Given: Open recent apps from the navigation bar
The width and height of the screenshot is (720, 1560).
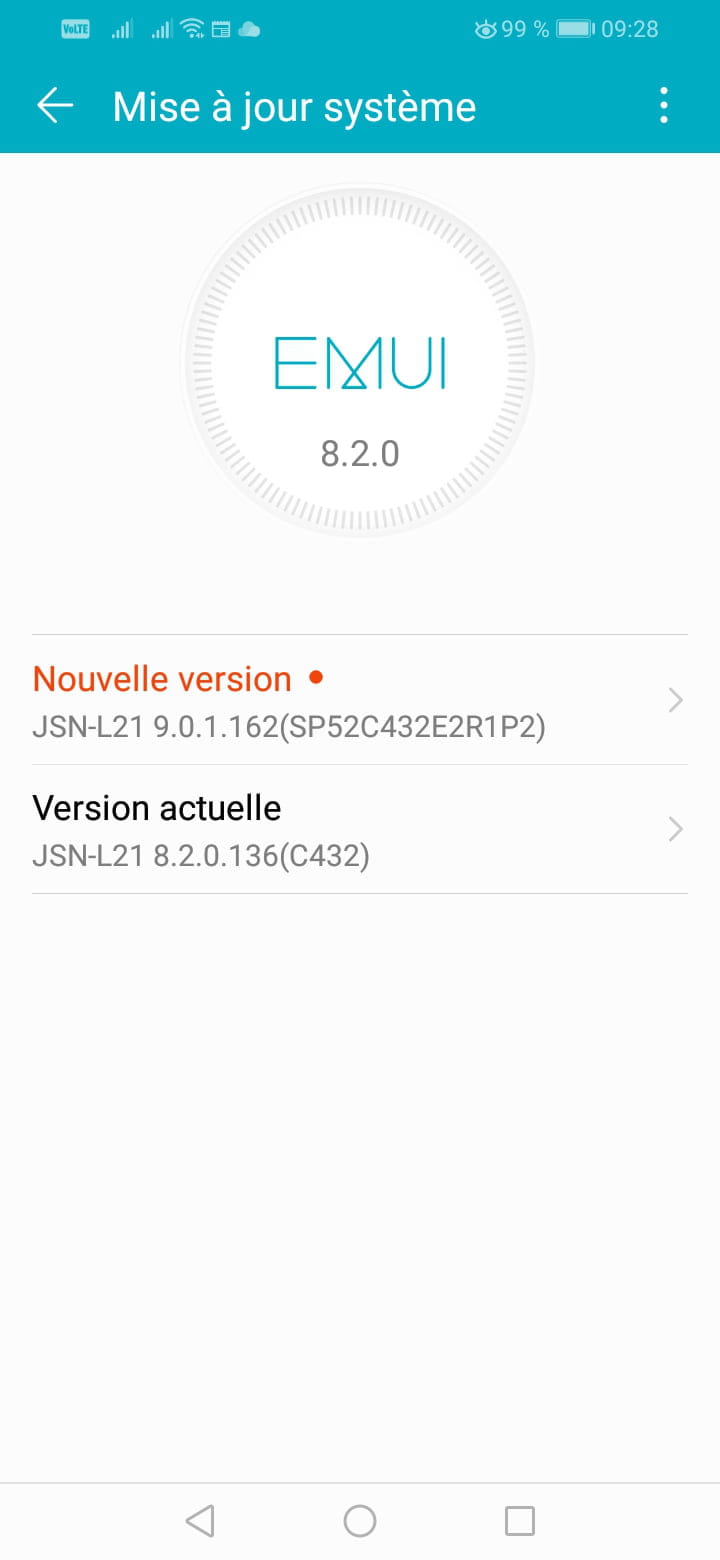Looking at the screenshot, I should click(520, 1521).
